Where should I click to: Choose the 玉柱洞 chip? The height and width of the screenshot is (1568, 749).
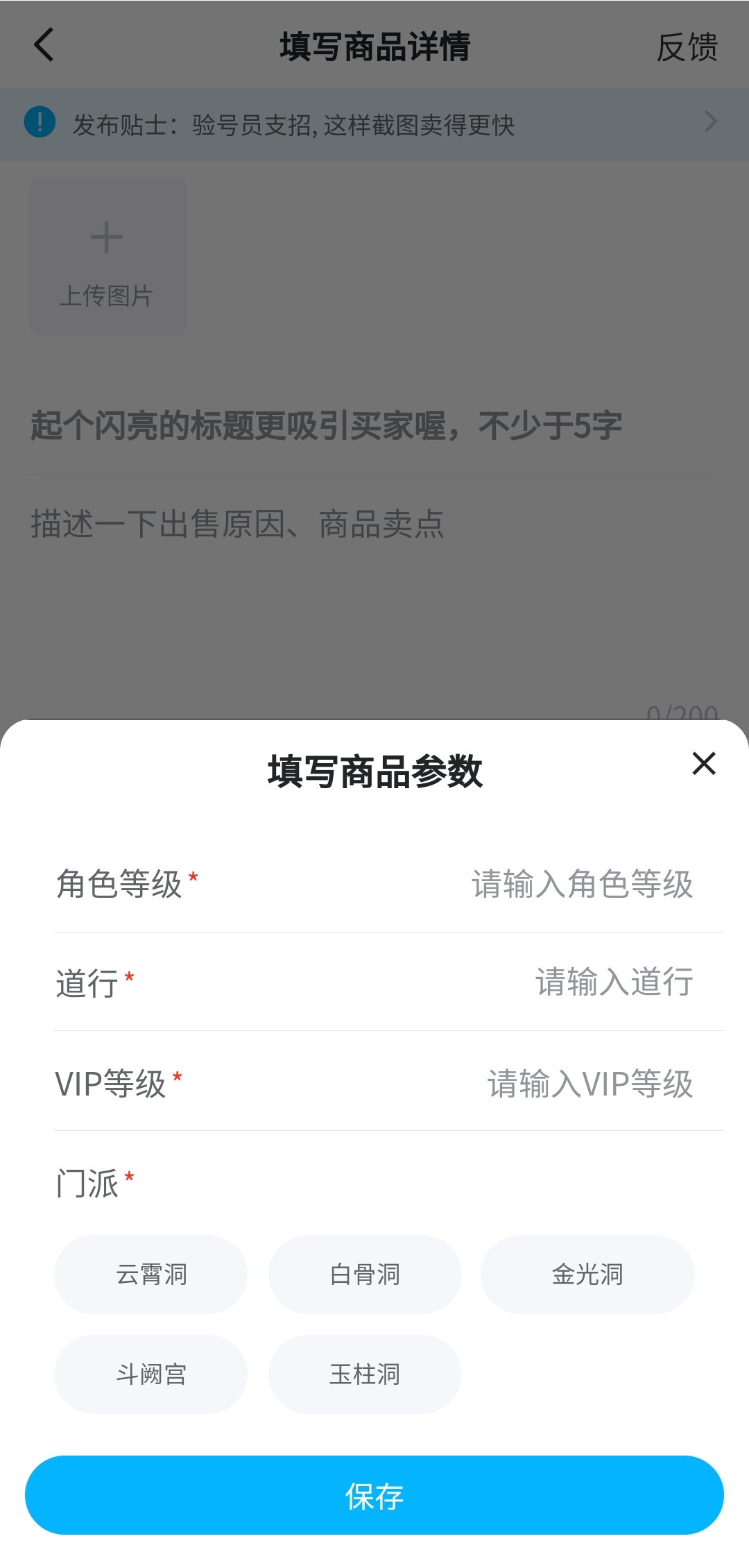click(365, 1374)
